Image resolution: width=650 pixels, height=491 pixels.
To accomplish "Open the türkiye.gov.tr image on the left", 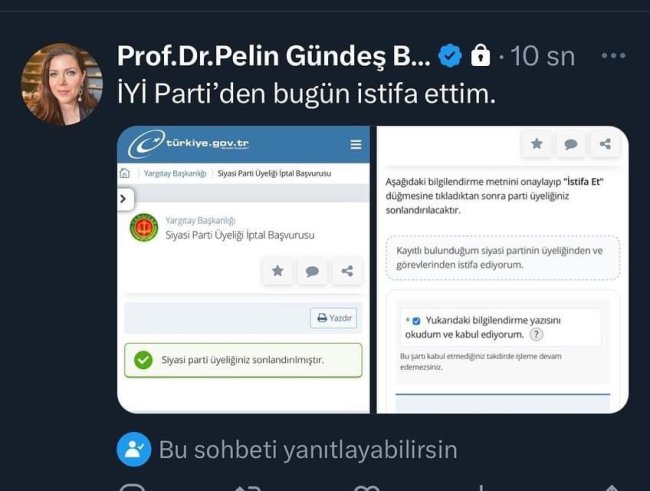I will coord(245,268).
